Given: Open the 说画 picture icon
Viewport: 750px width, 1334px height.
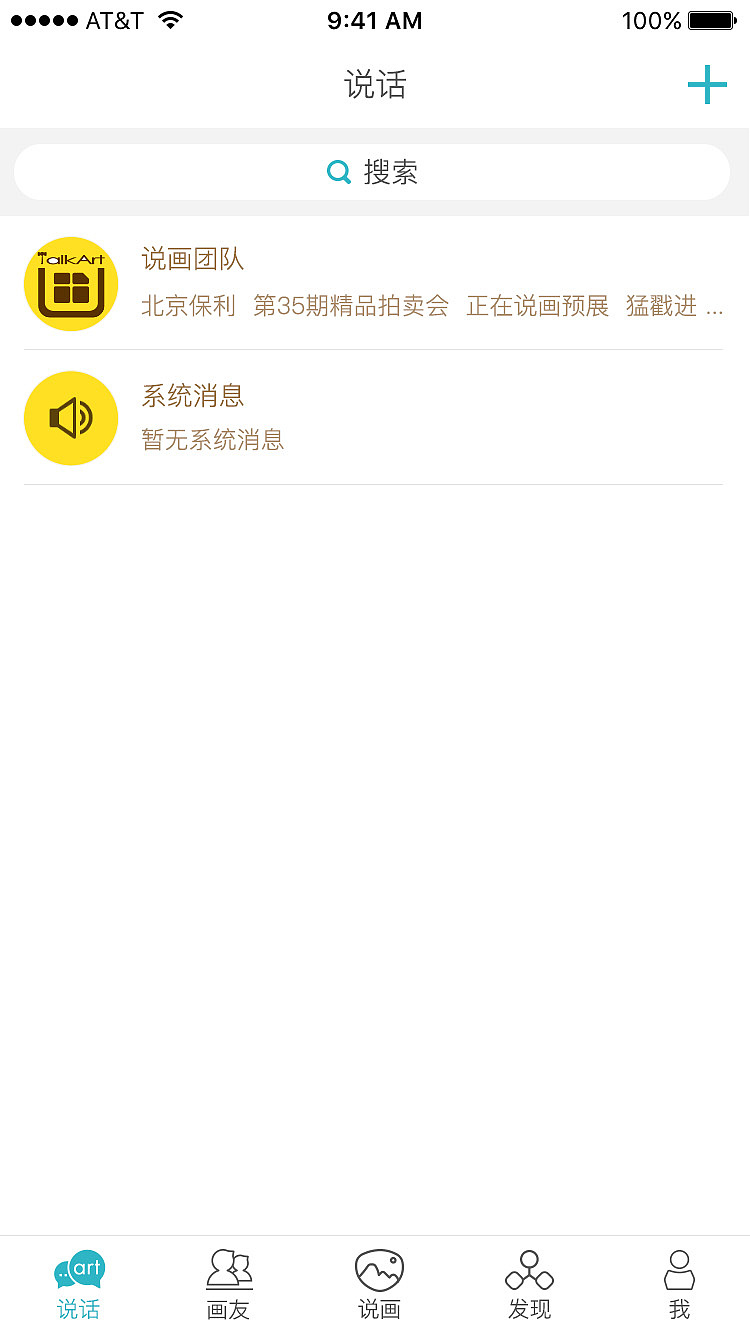Looking at the screenshot, I should pyautogui.click(x=378, y=1268).
